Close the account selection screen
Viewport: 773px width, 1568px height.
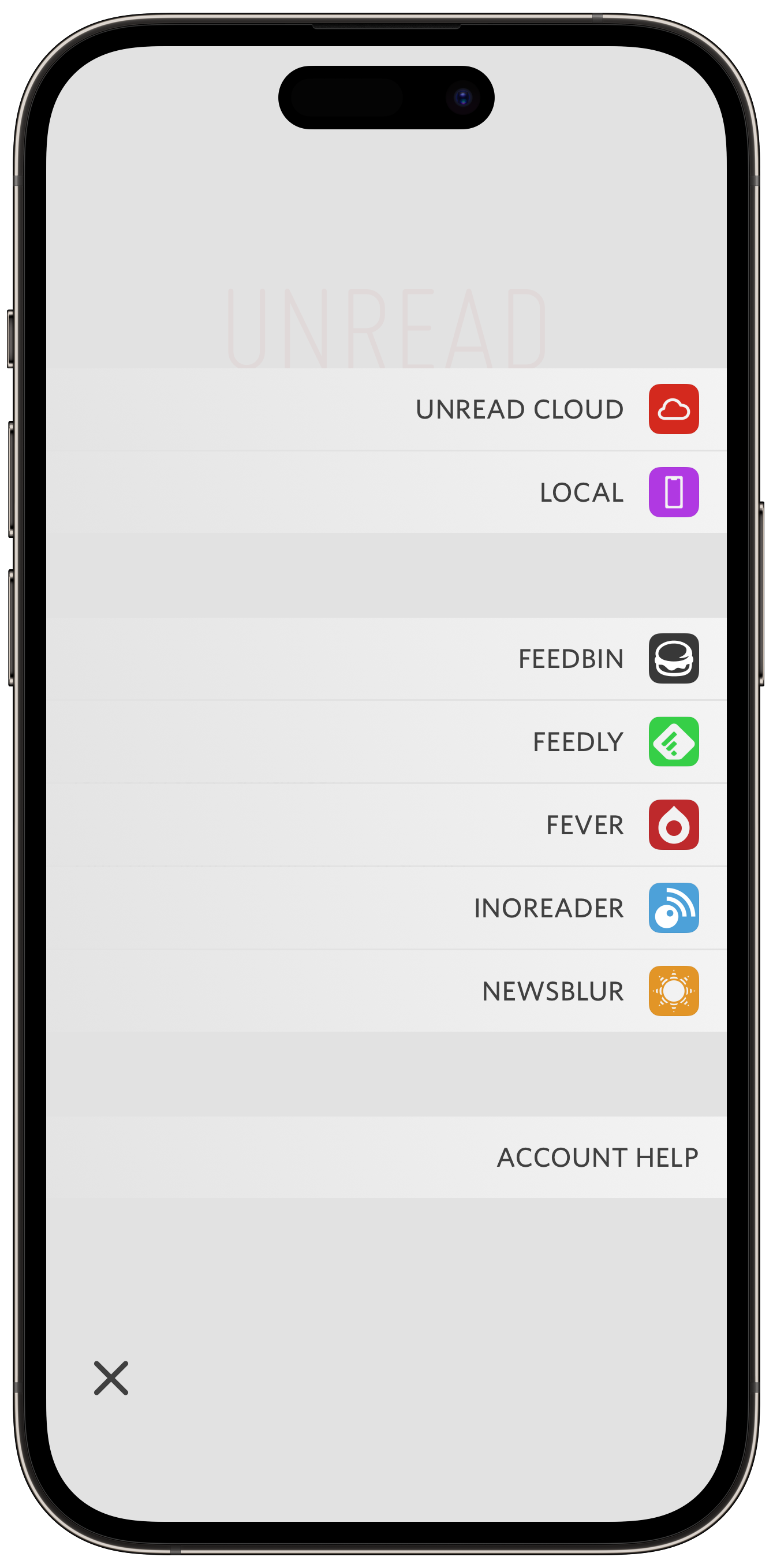111,1378
